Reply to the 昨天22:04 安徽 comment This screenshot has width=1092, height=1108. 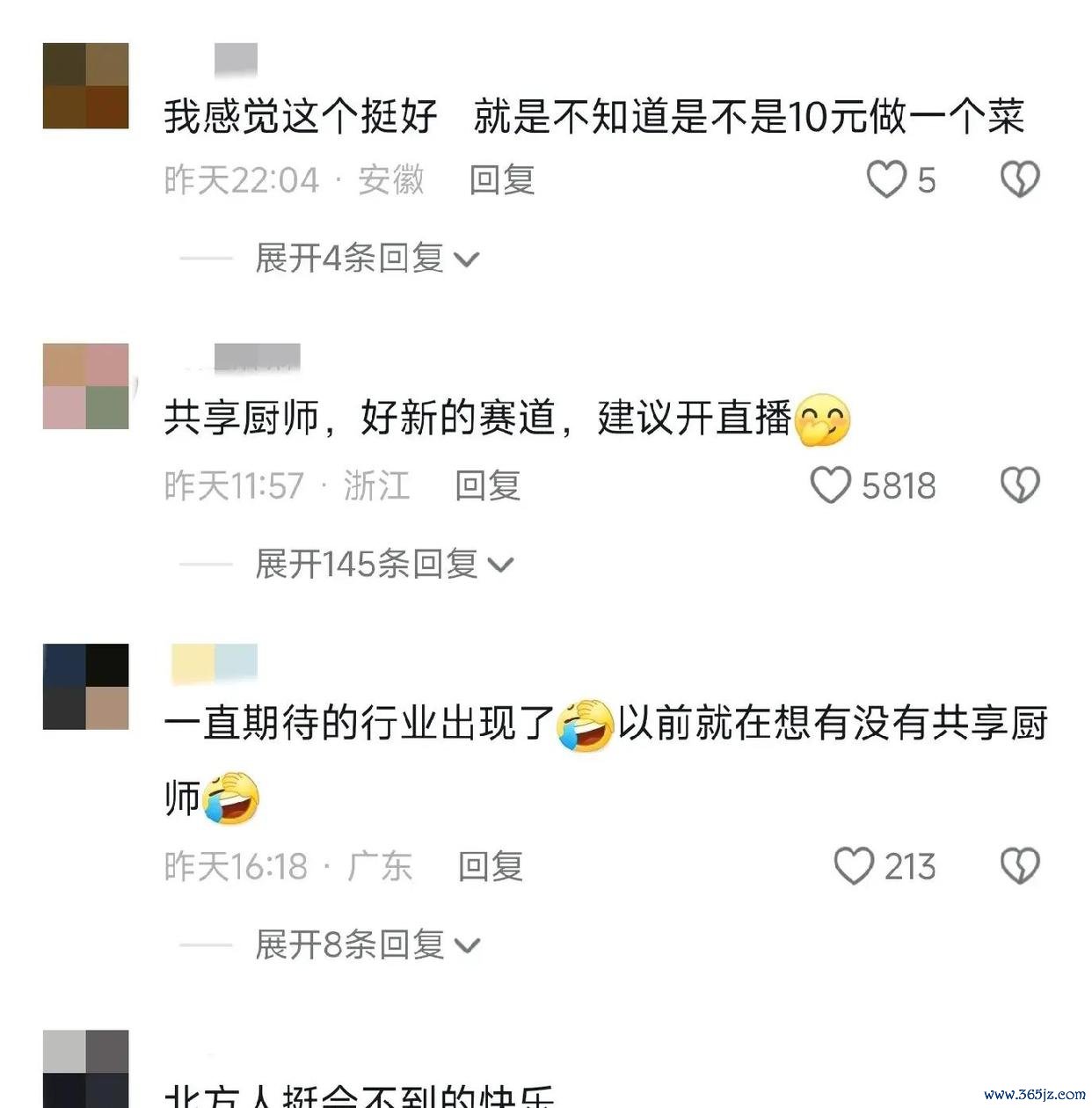502,179
